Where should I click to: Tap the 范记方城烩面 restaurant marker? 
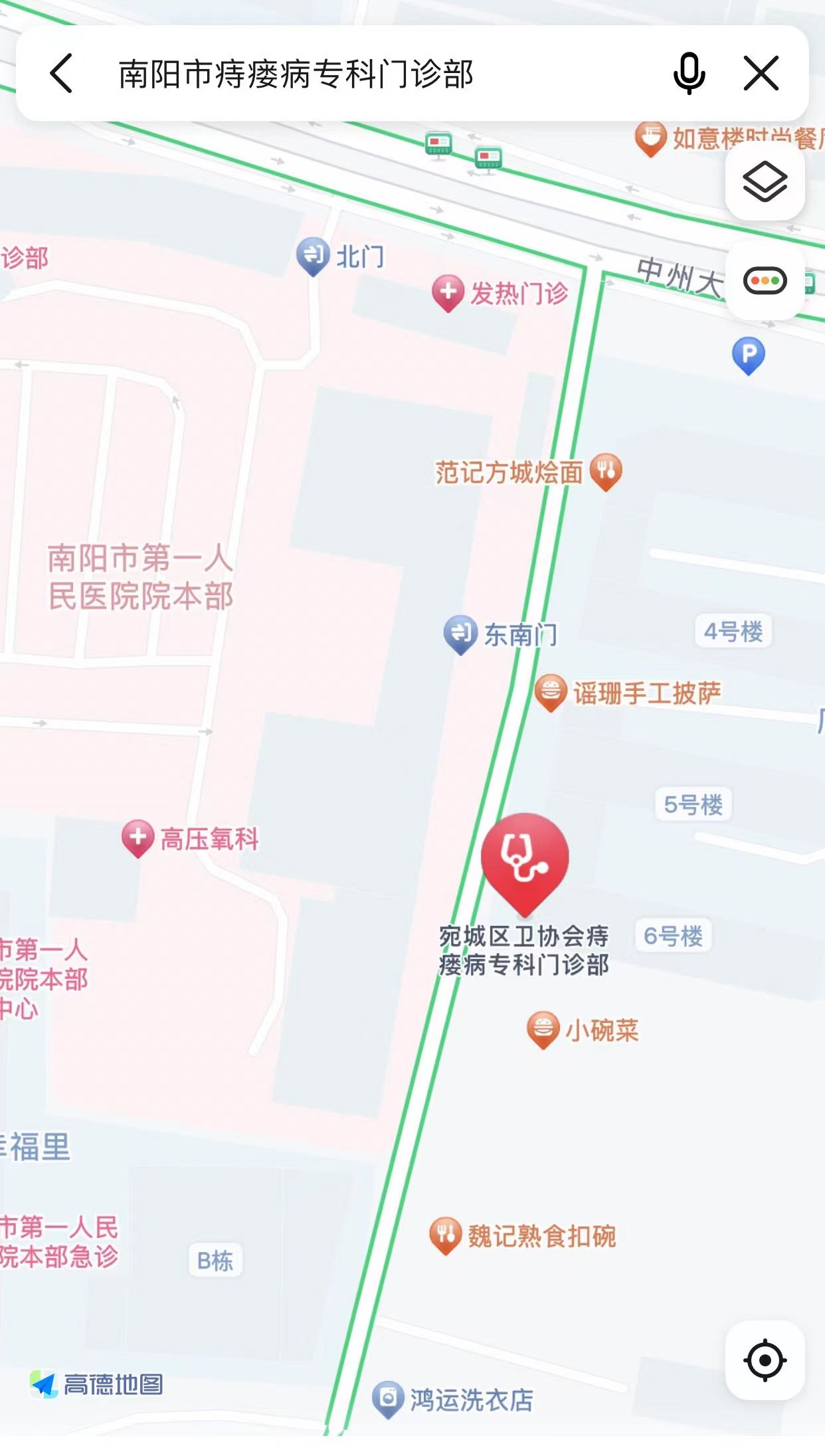tap(606, 472)
